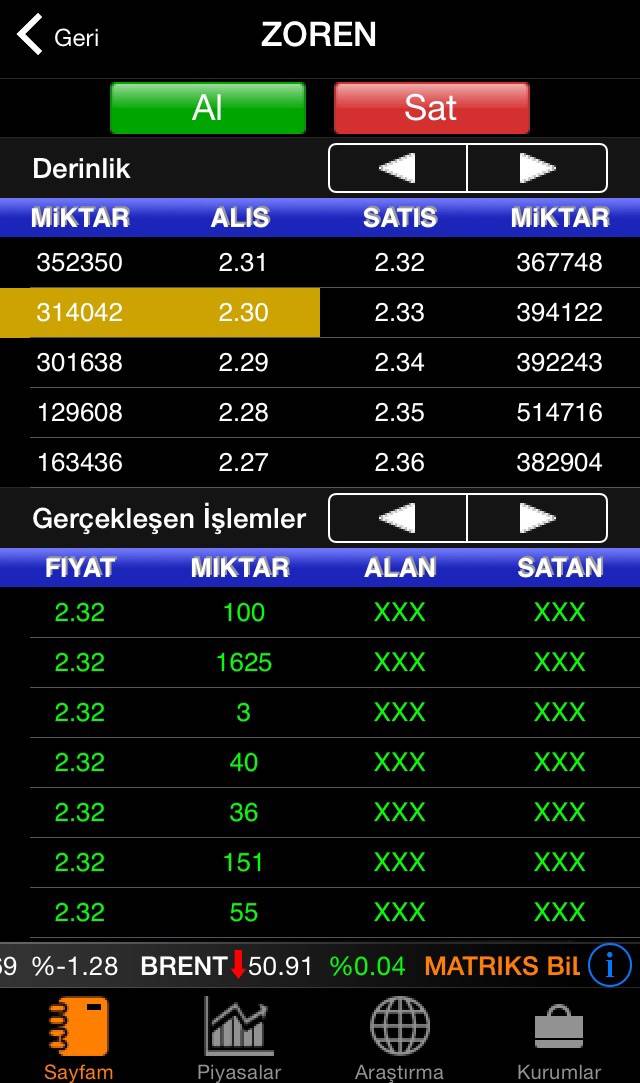Open the Kurumlar tab
Image resolution: width=640 pixels, height=1083 pixels.
pyautogui.click(x=559, y=1038)
